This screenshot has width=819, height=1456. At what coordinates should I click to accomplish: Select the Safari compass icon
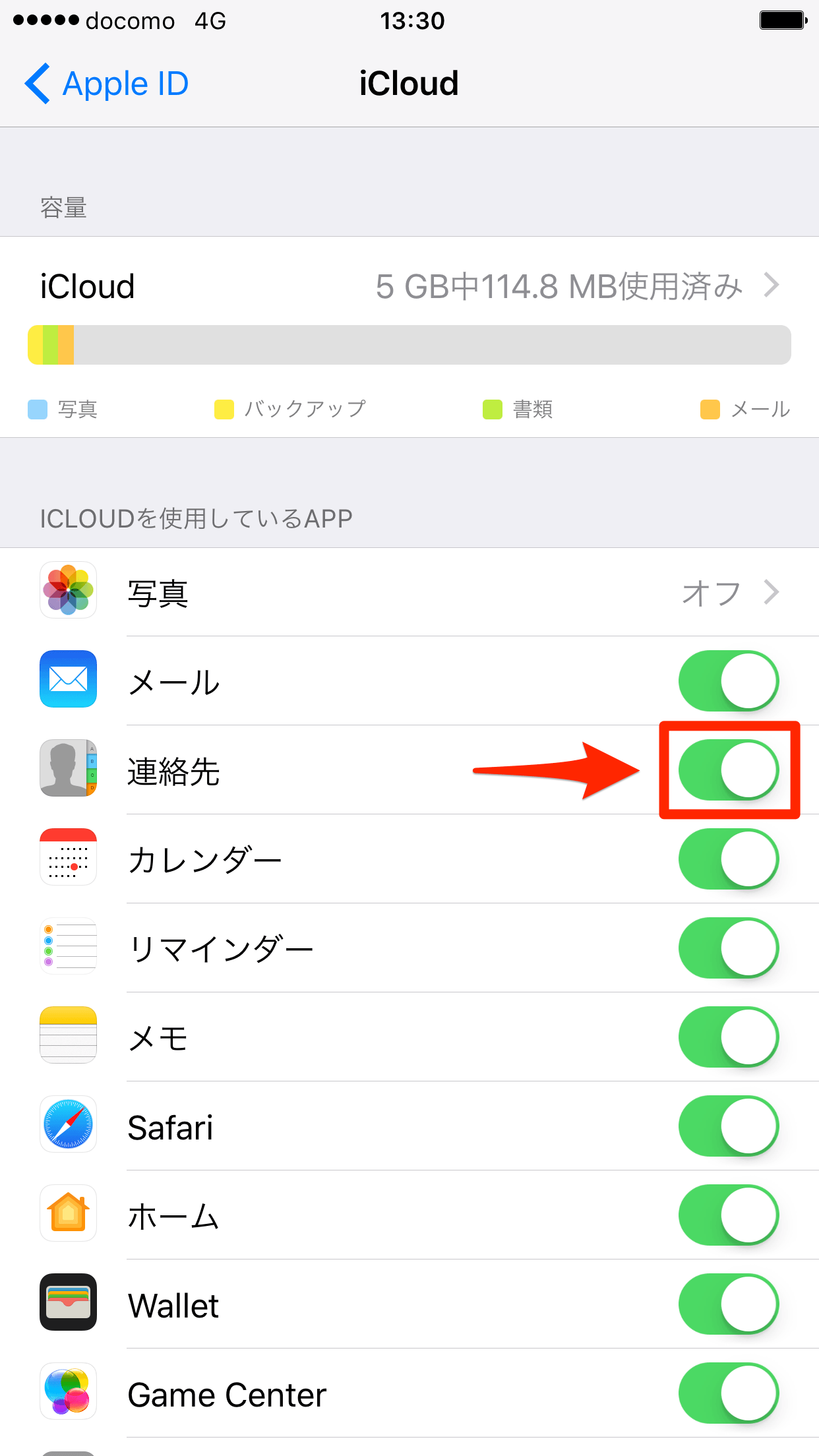tap(68, 1125)
